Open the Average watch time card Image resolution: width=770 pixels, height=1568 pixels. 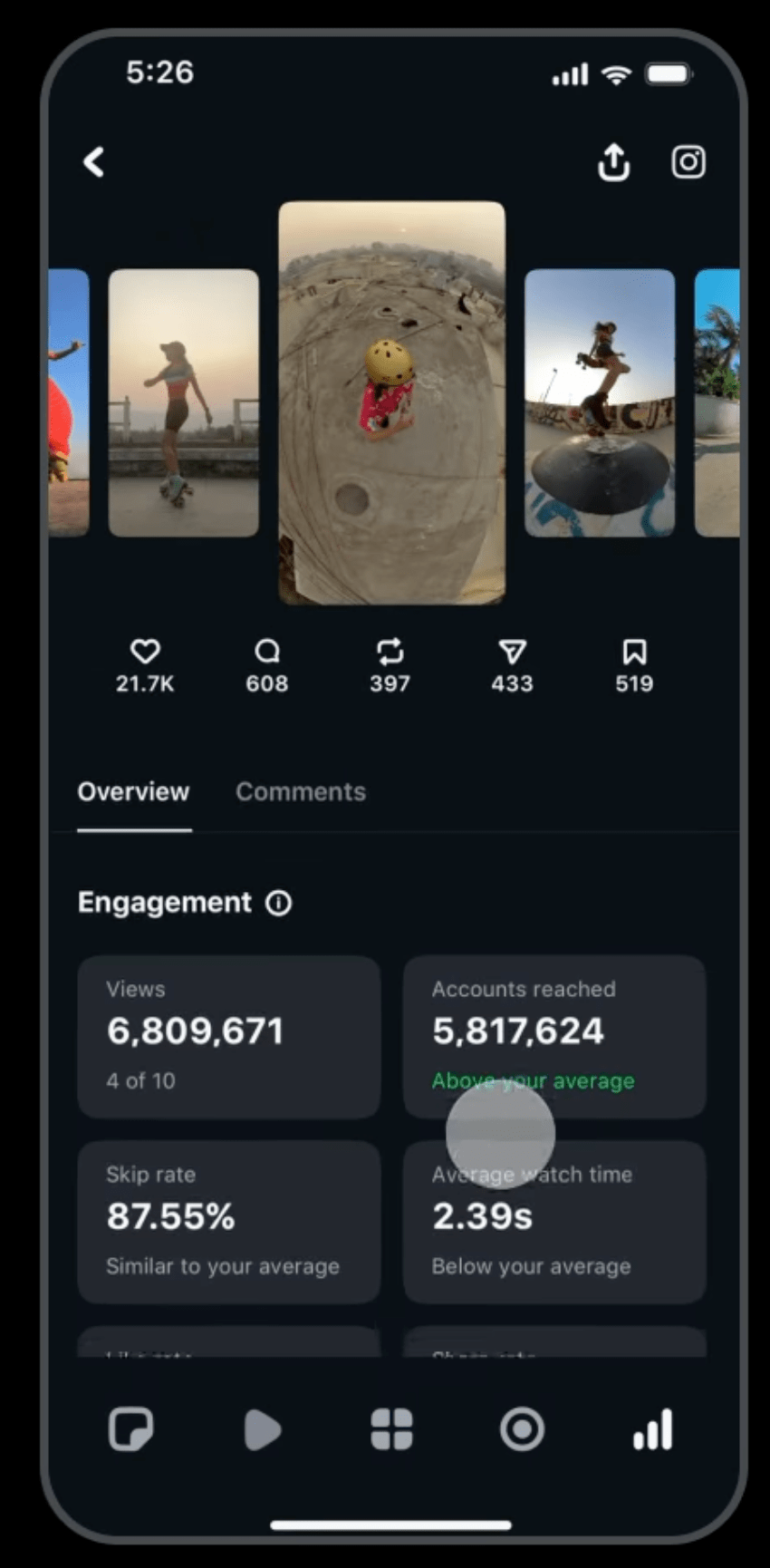[554, 1221]
